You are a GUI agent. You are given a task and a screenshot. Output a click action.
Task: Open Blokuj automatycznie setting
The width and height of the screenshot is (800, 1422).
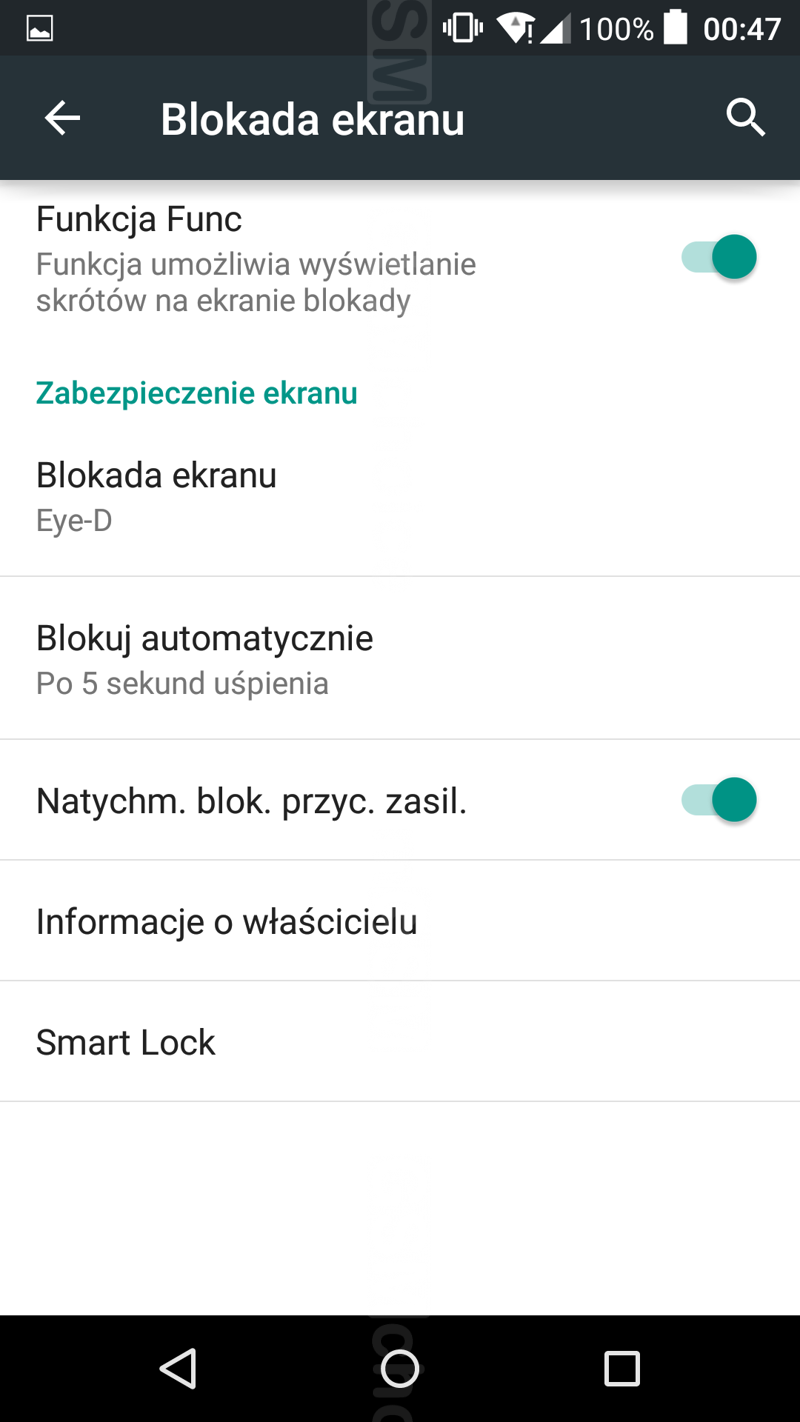(x=400, y=658)
